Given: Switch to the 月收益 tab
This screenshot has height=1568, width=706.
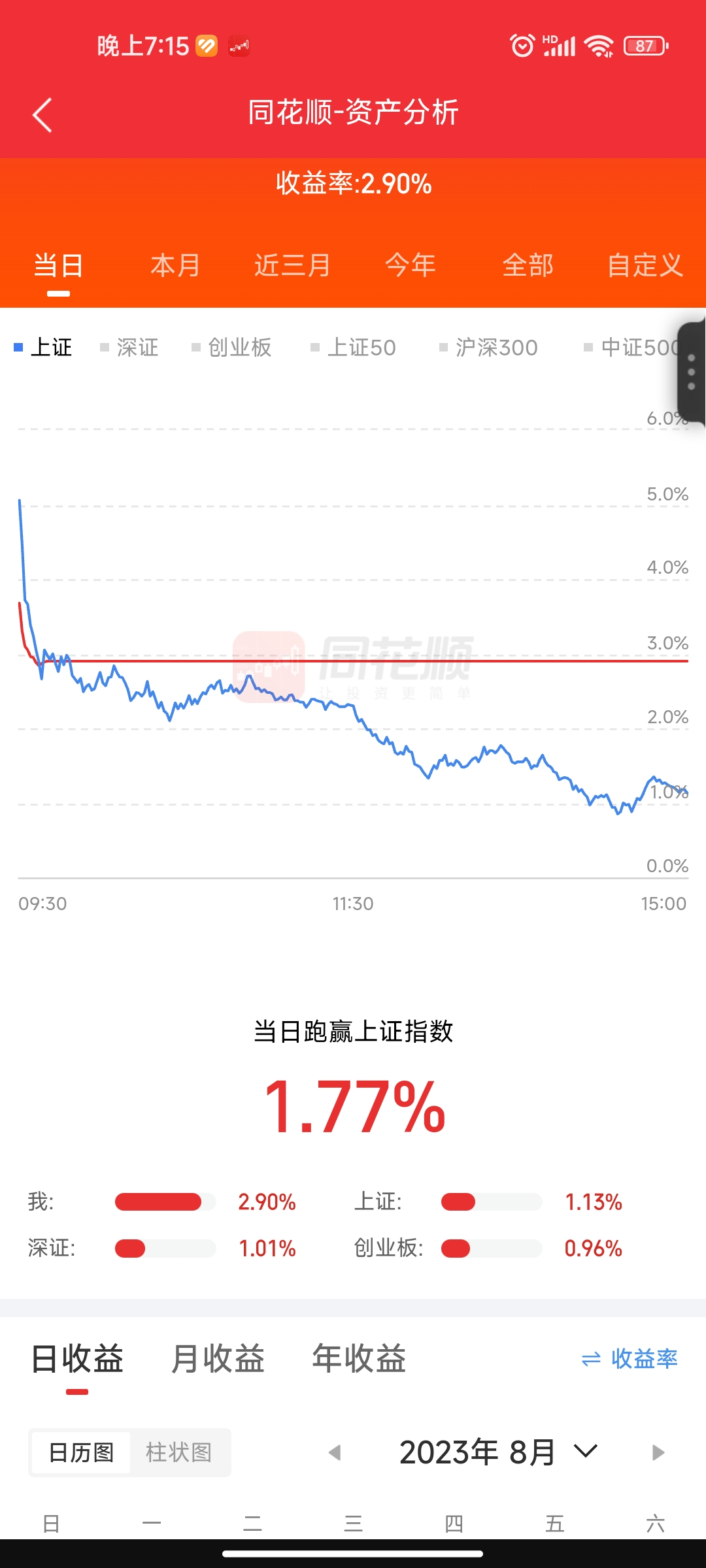Looking at the screenshot, I should [x=218, y=1359].
